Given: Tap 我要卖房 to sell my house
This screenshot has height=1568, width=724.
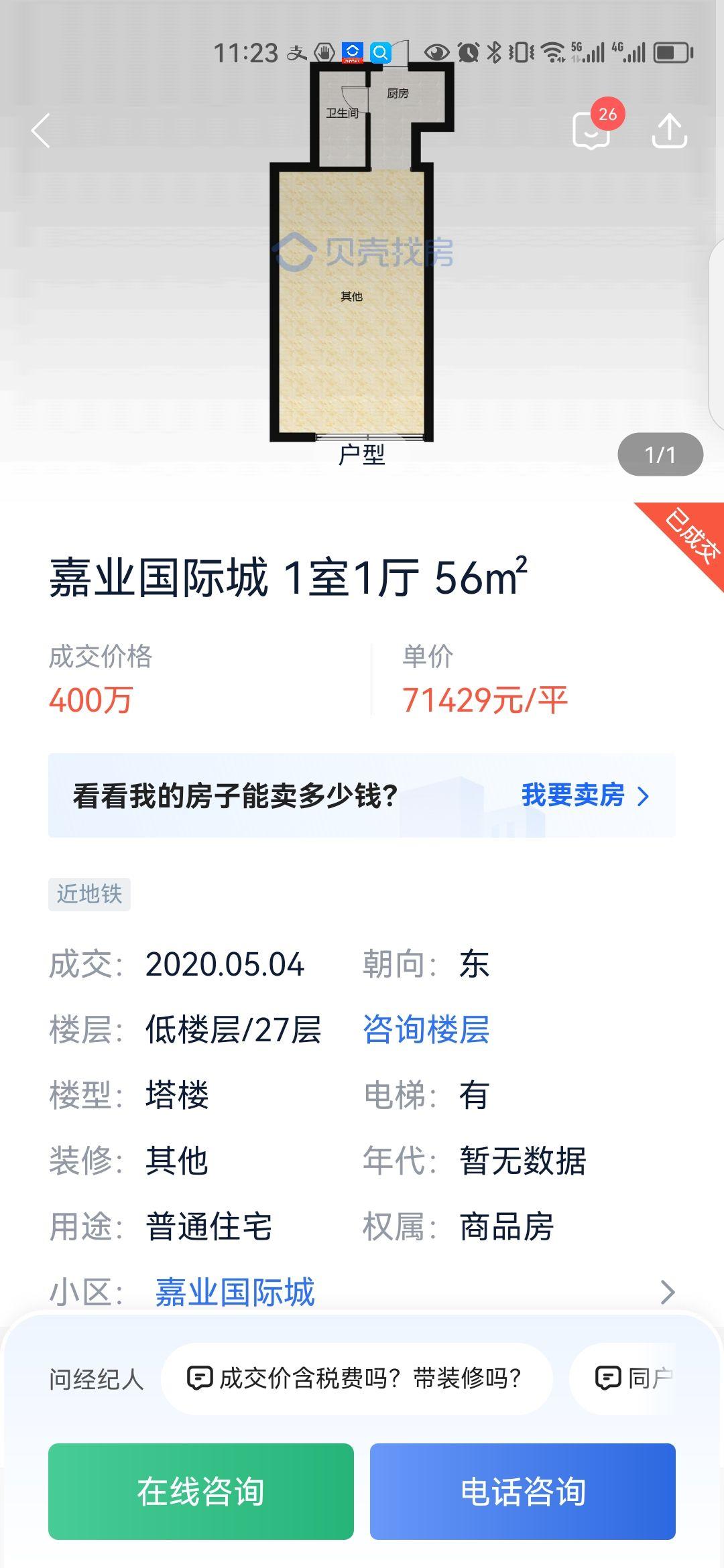Looking at the screenshot, I should click(x=585, y=795).
